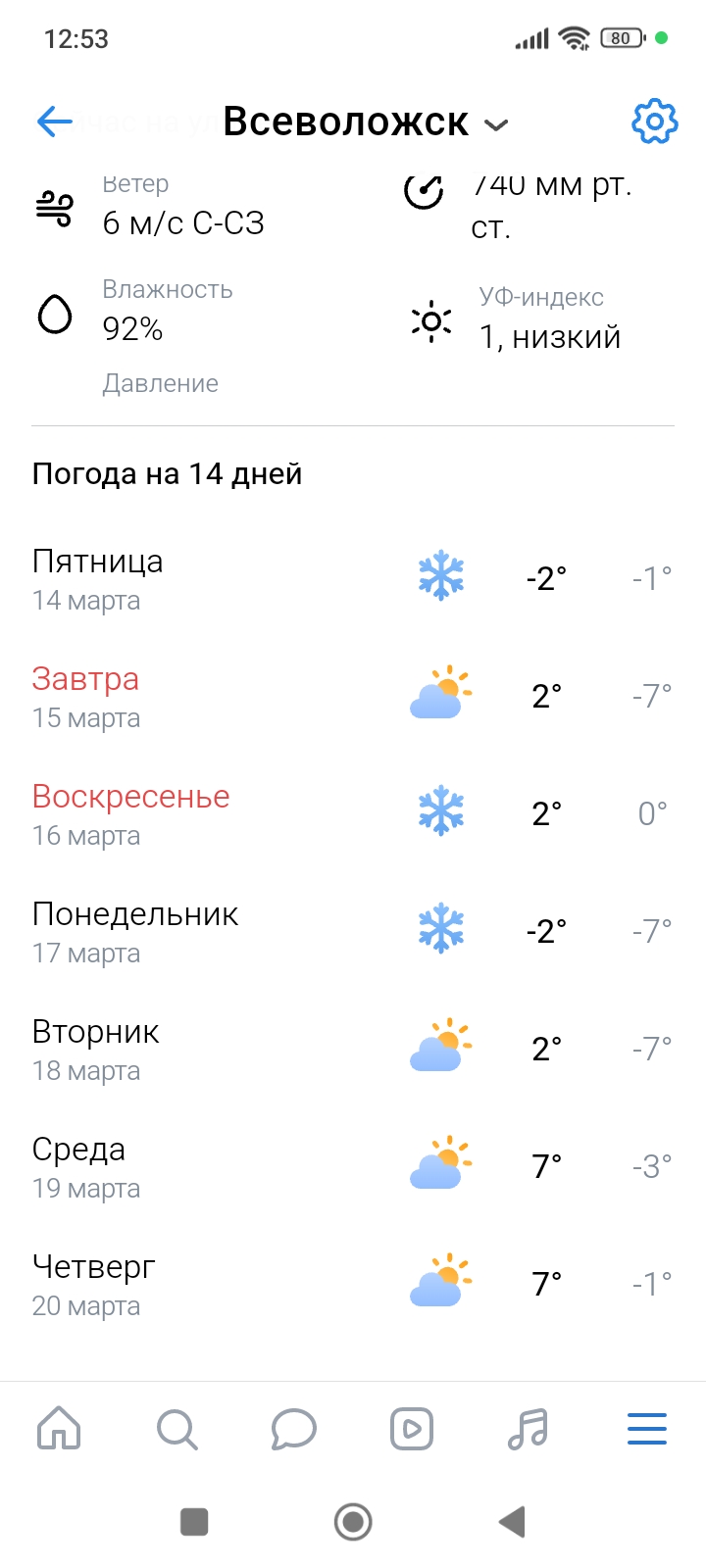Switch to the search tab

(x=176, y=1429)
